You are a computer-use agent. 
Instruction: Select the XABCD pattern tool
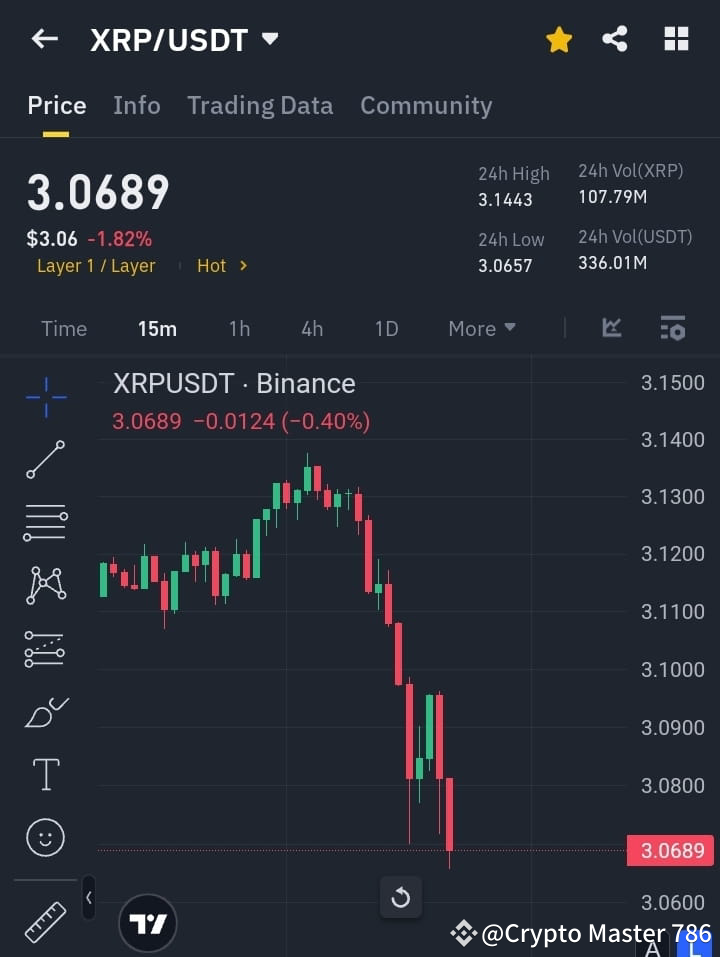click(45, 586)
